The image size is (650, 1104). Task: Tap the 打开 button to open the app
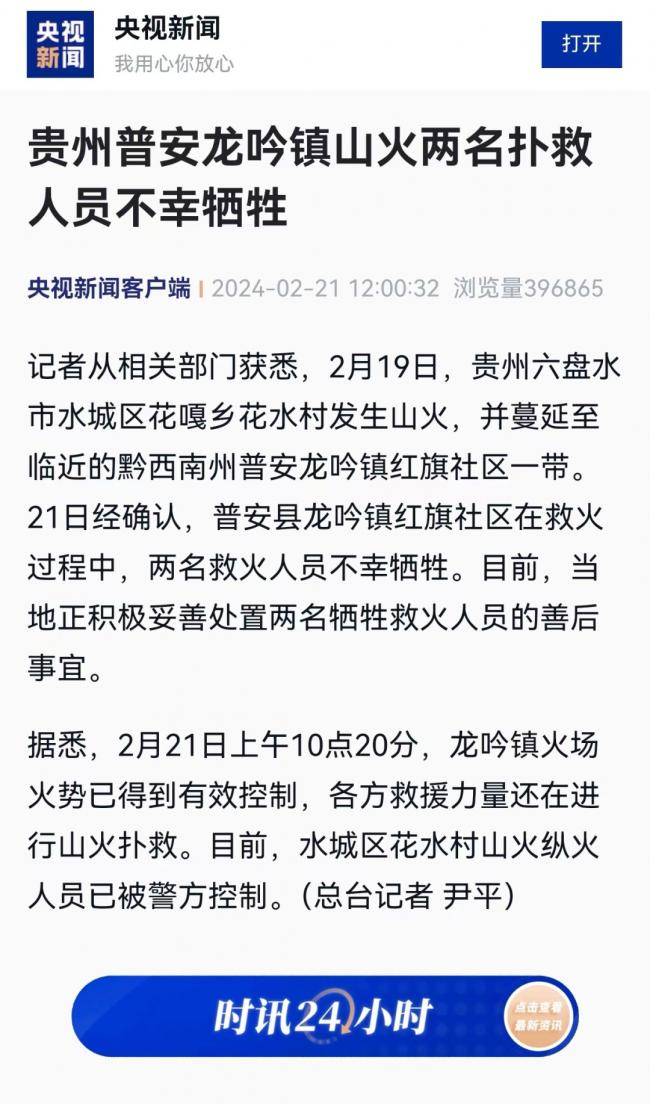[x=581, y=45]
